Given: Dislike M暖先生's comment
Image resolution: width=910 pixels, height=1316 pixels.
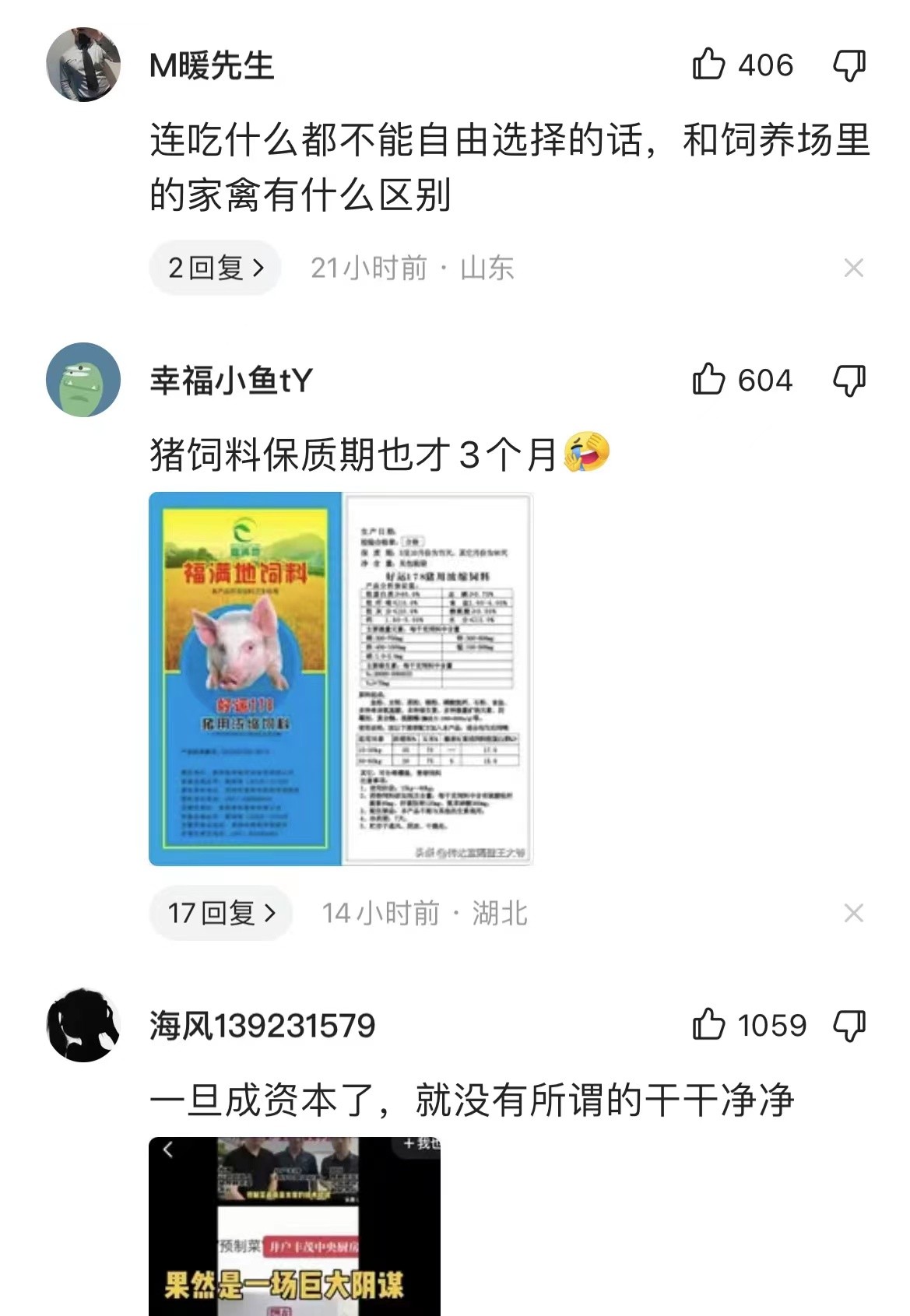Looking at the screenshot, I should point(849,66).
